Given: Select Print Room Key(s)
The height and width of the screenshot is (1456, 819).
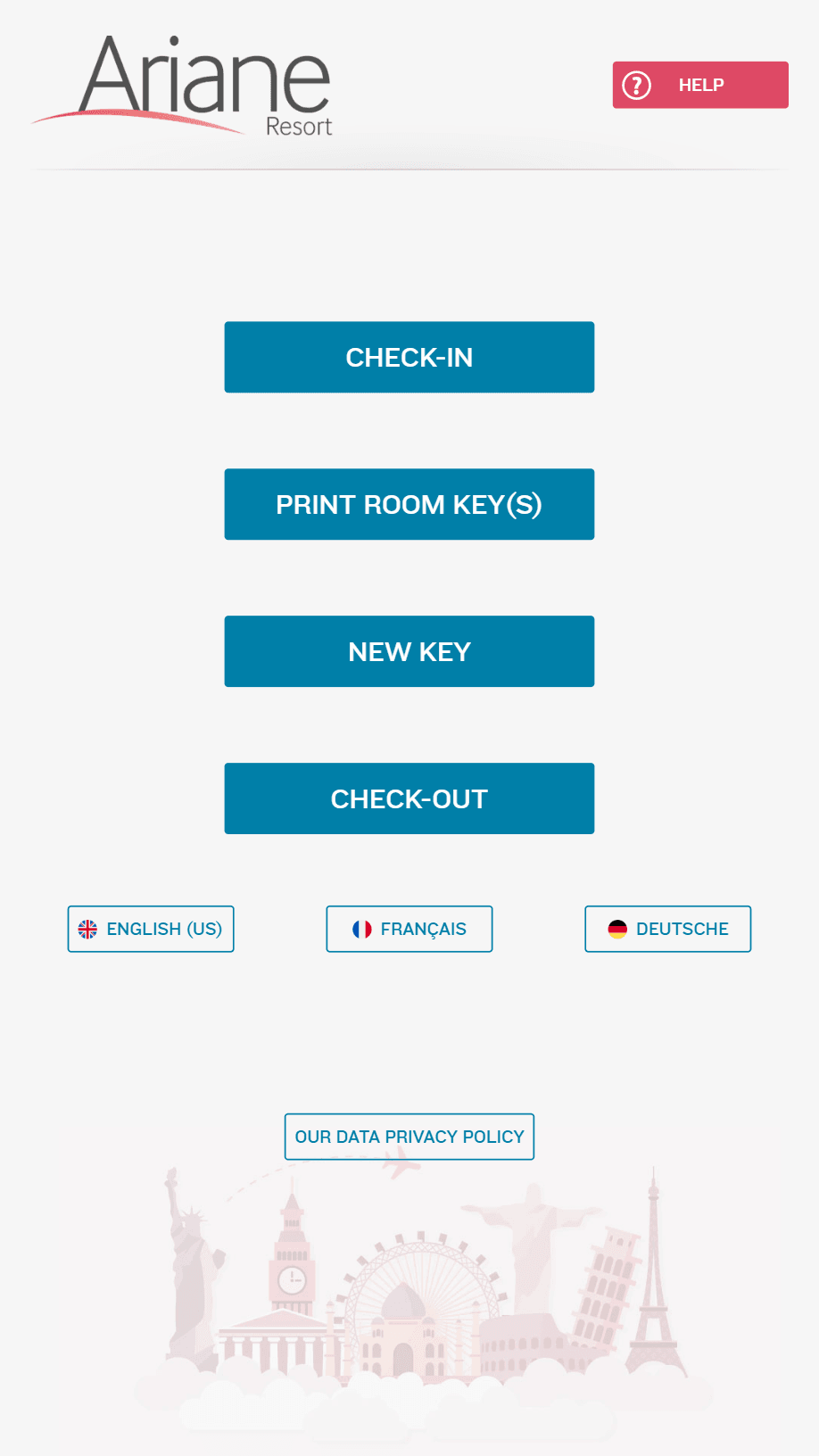Looking at the screenshot, I should point(409,504).
